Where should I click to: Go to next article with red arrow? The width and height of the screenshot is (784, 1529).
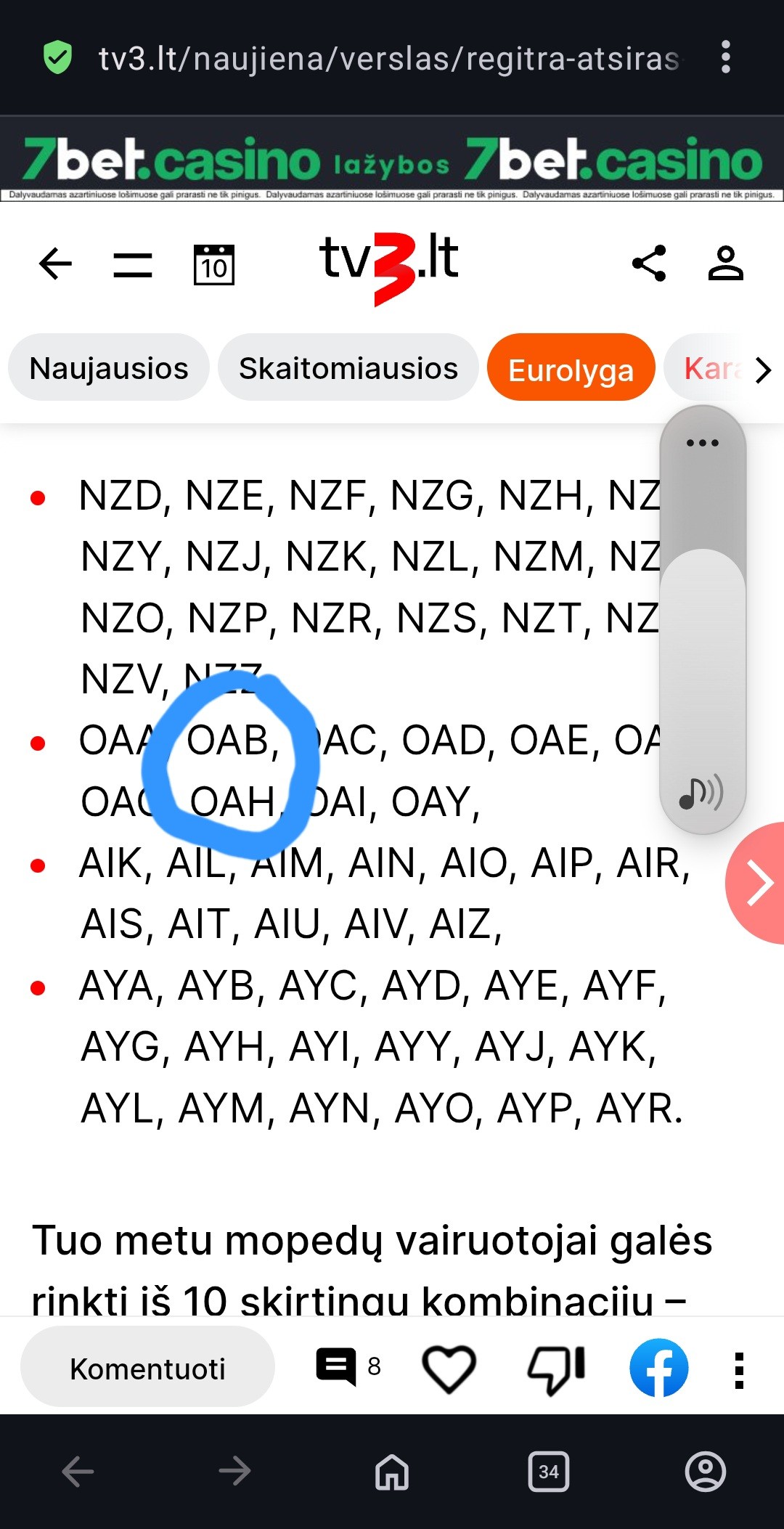pos(758,883)
